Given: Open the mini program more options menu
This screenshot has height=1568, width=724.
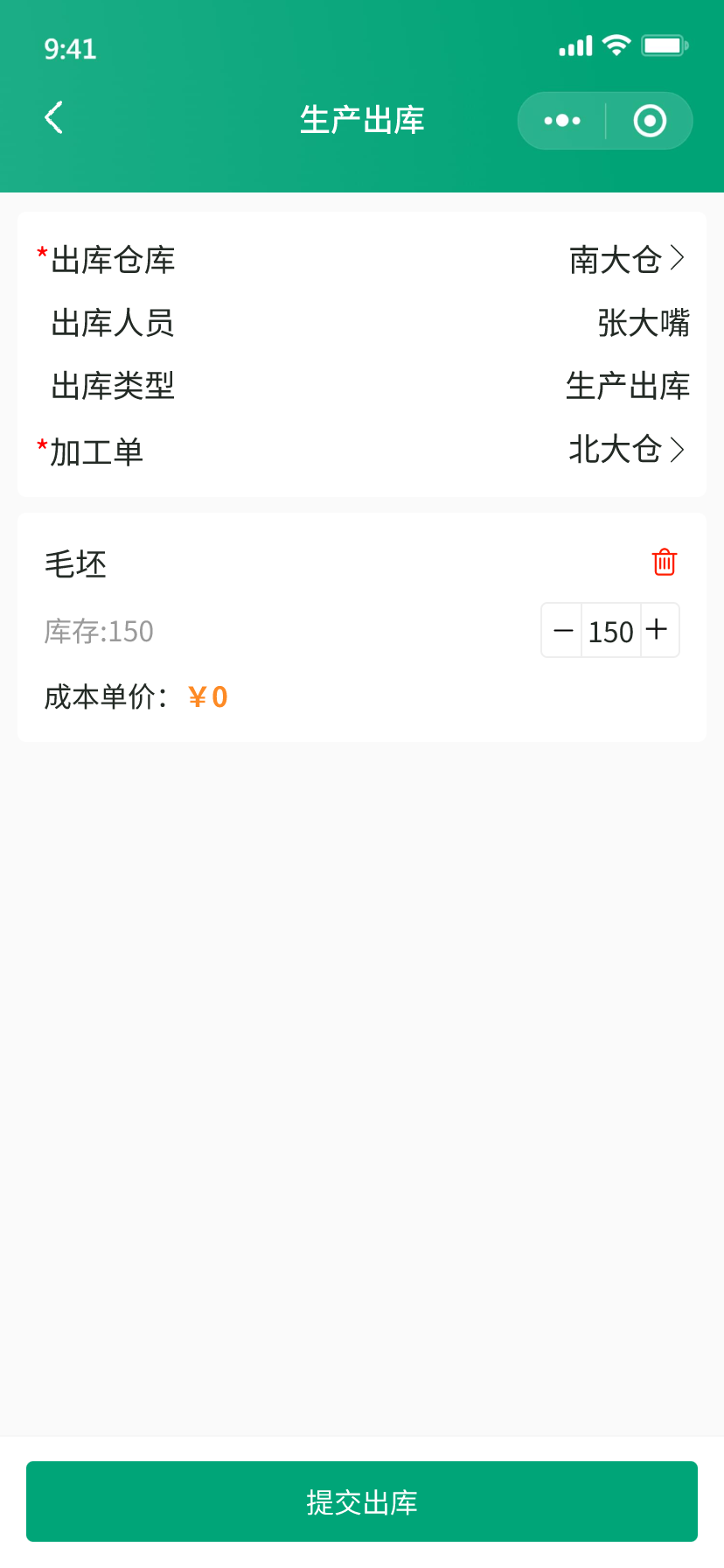Looking at the screenshot, I should click(562, 121).
